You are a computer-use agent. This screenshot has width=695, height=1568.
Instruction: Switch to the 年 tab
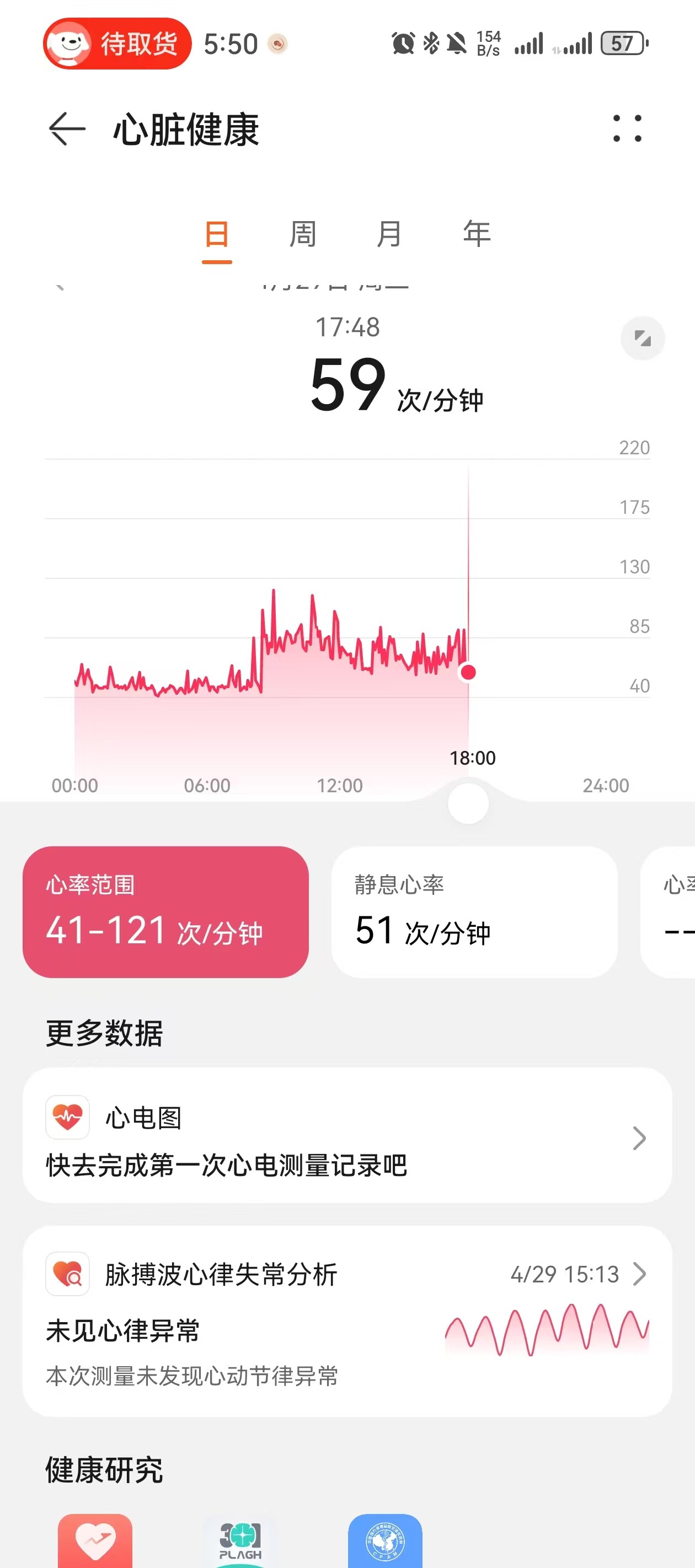tap(477, 234)
